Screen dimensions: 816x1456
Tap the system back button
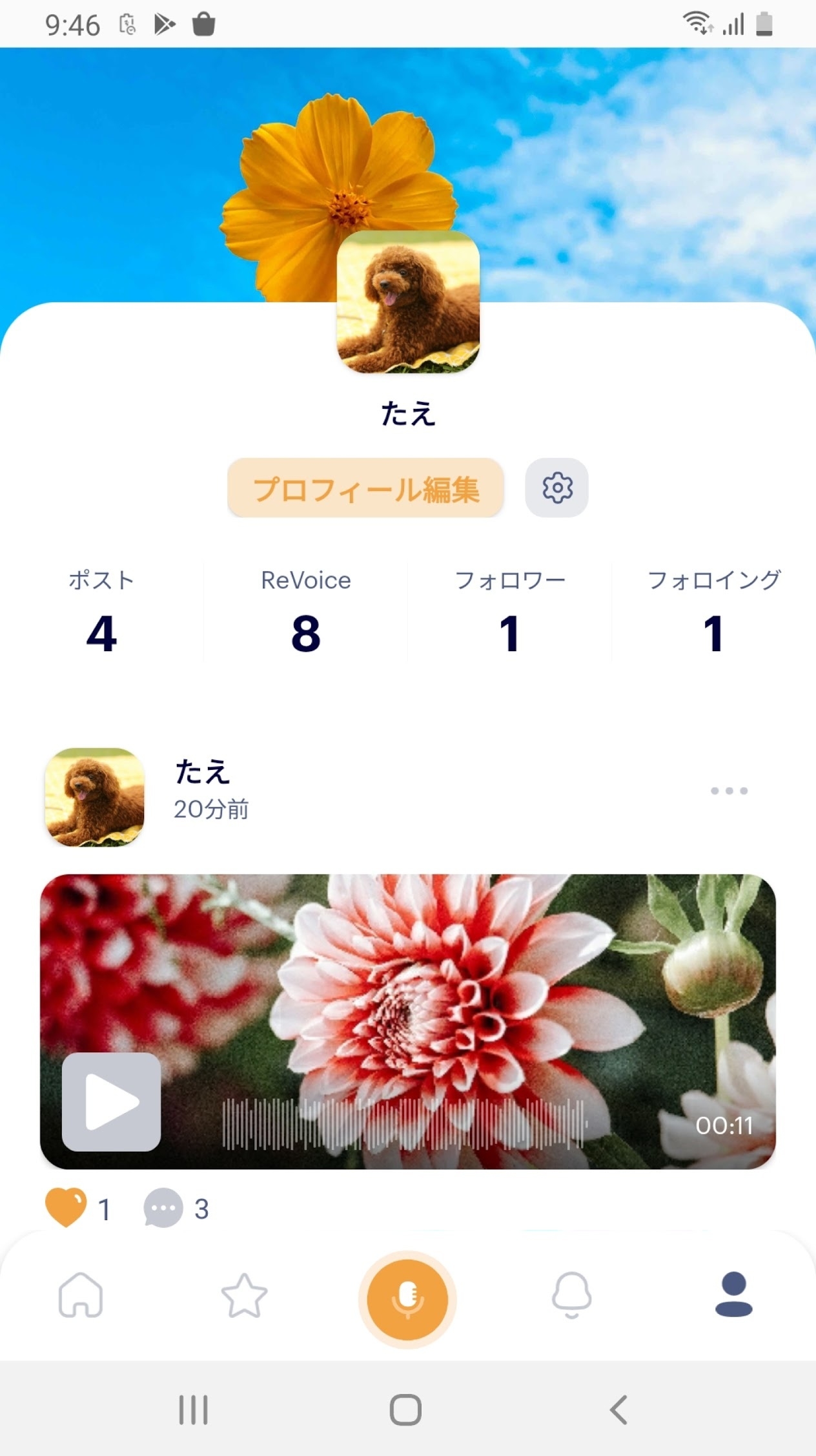[x=618, y=1409]
